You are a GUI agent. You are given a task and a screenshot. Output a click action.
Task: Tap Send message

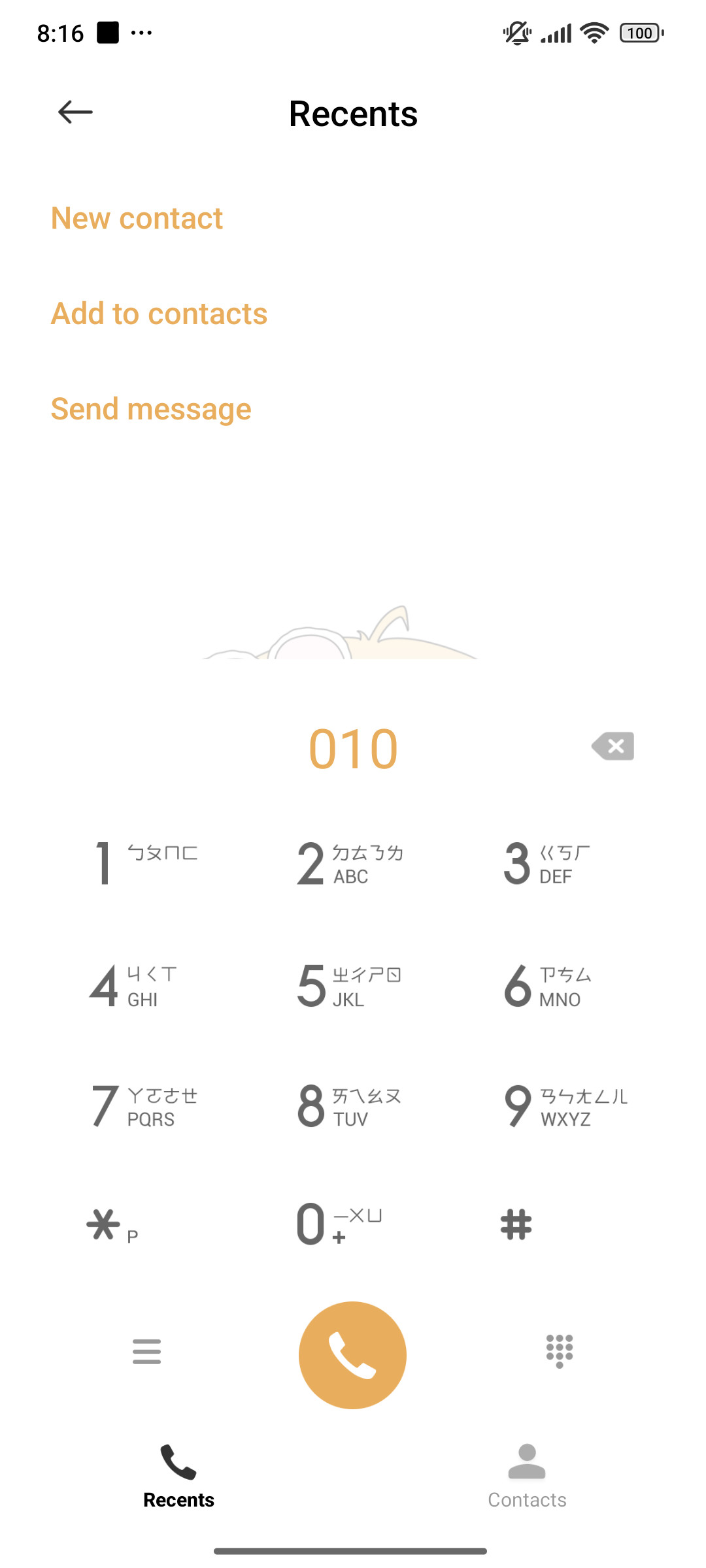point(151,409)
